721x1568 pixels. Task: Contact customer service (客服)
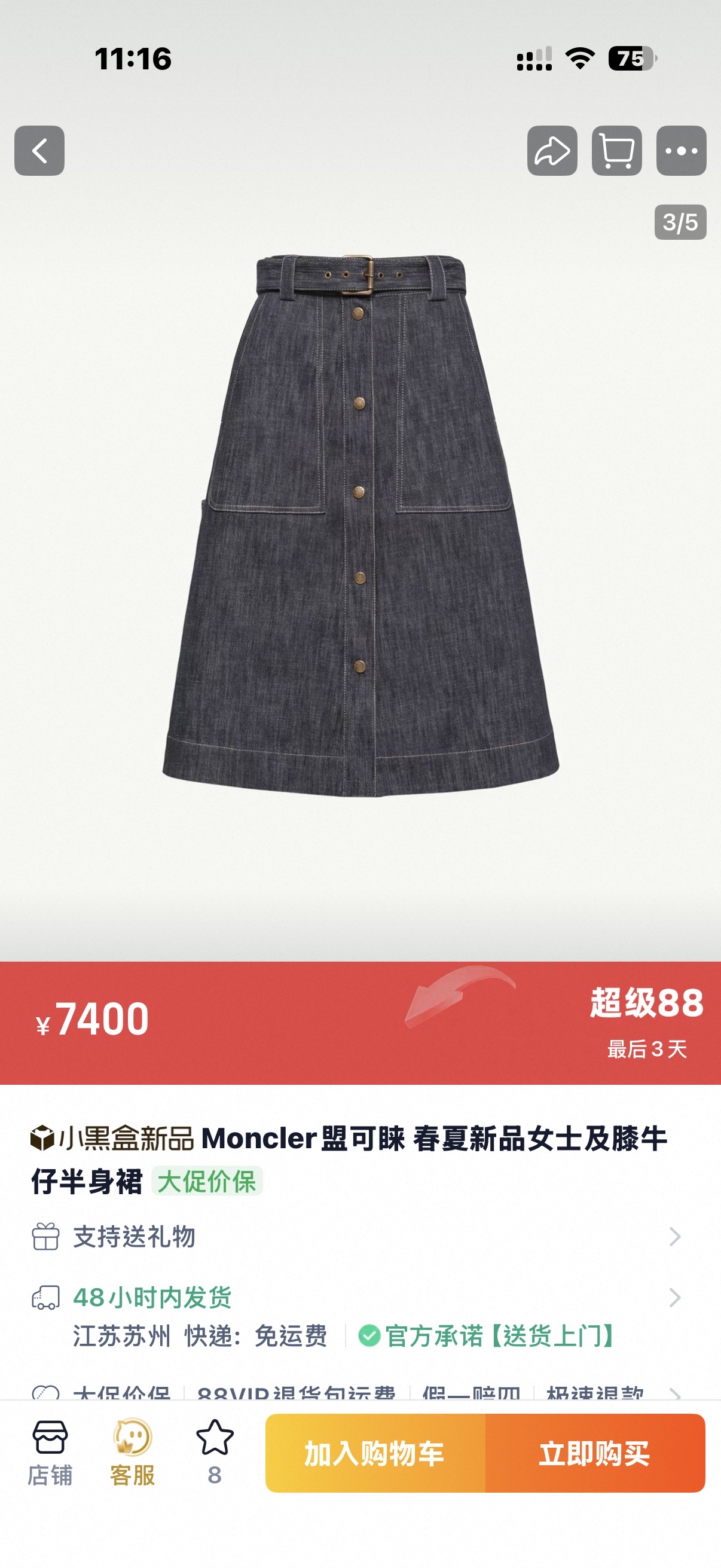tap(132, 1453)
